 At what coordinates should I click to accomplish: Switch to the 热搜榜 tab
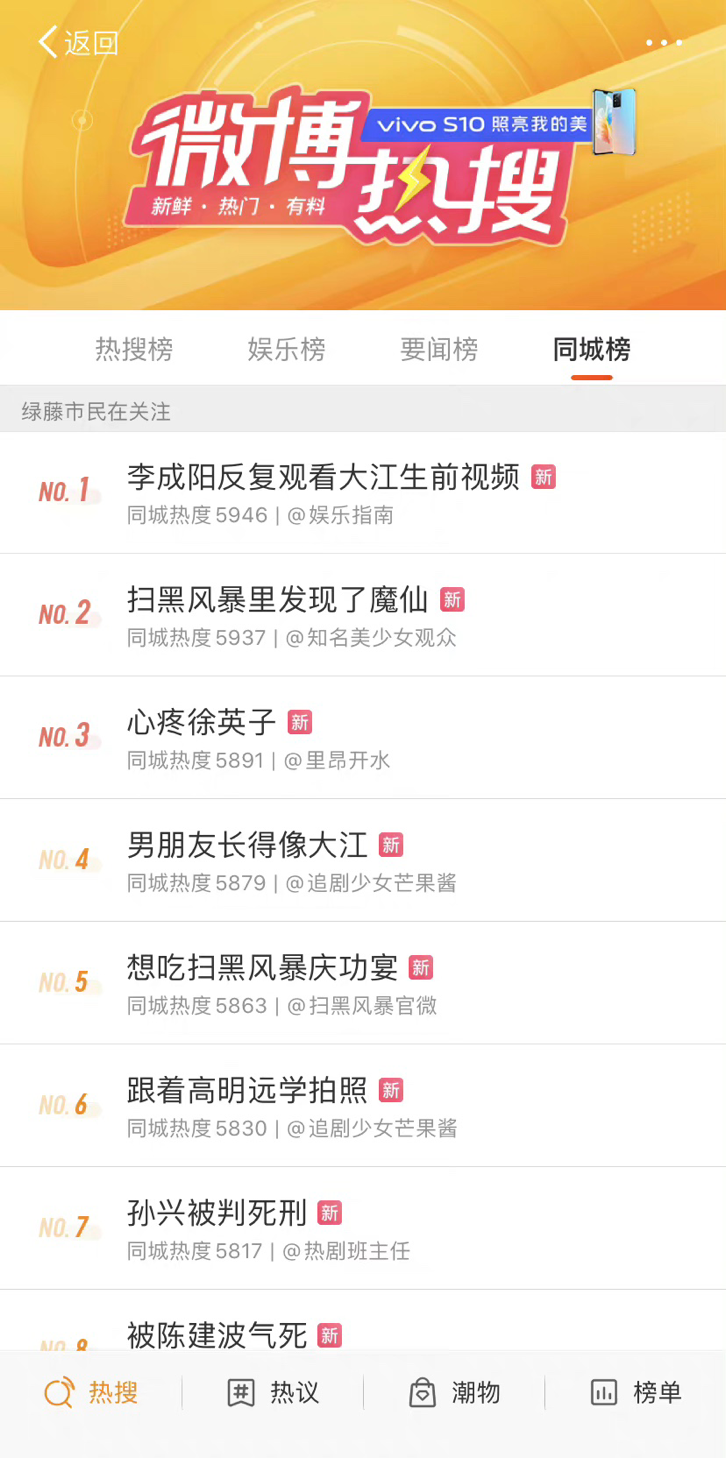pos(134,350)
